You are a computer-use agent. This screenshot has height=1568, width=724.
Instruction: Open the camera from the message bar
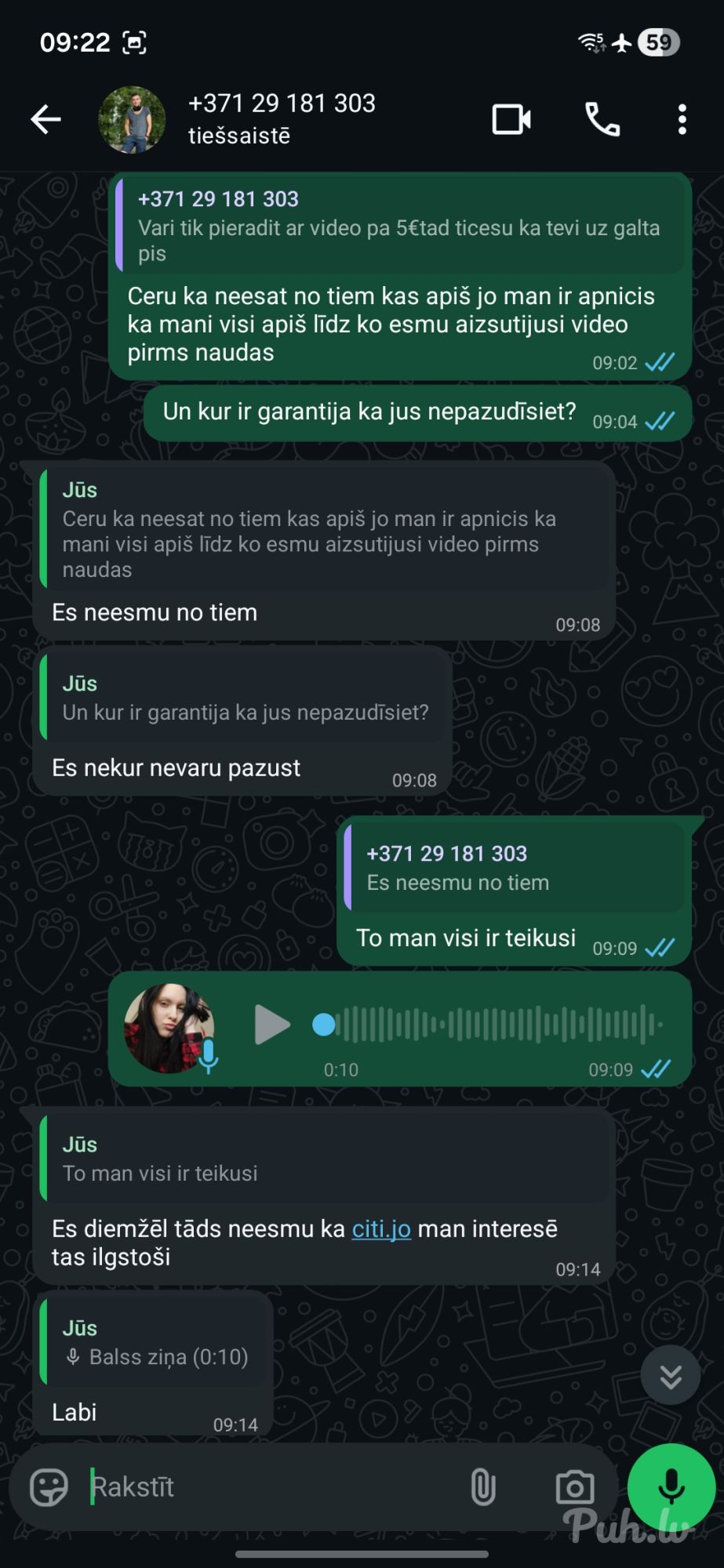point(575,1487)
